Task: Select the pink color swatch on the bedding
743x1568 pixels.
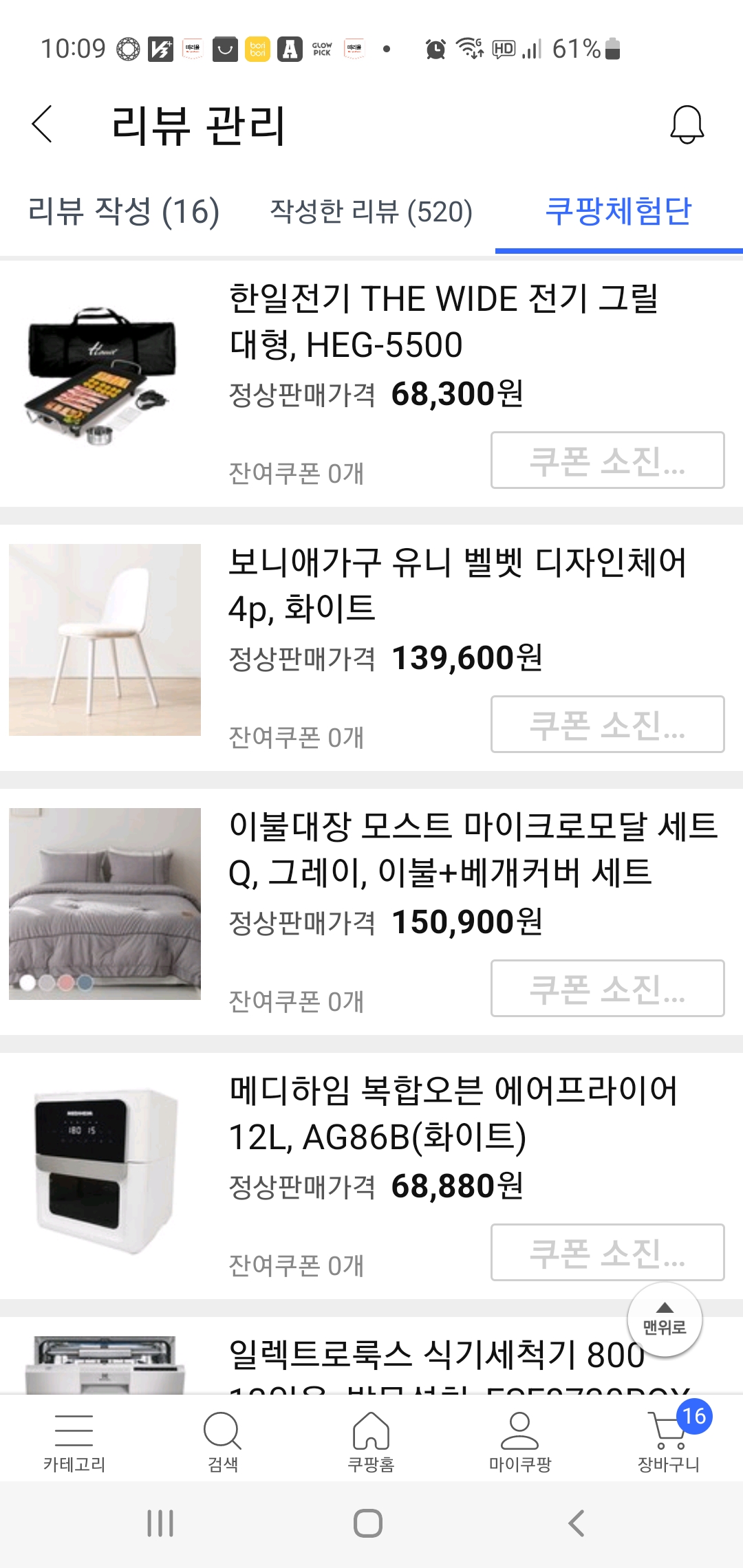Action: pyautogui.click(x=65, y=983)
